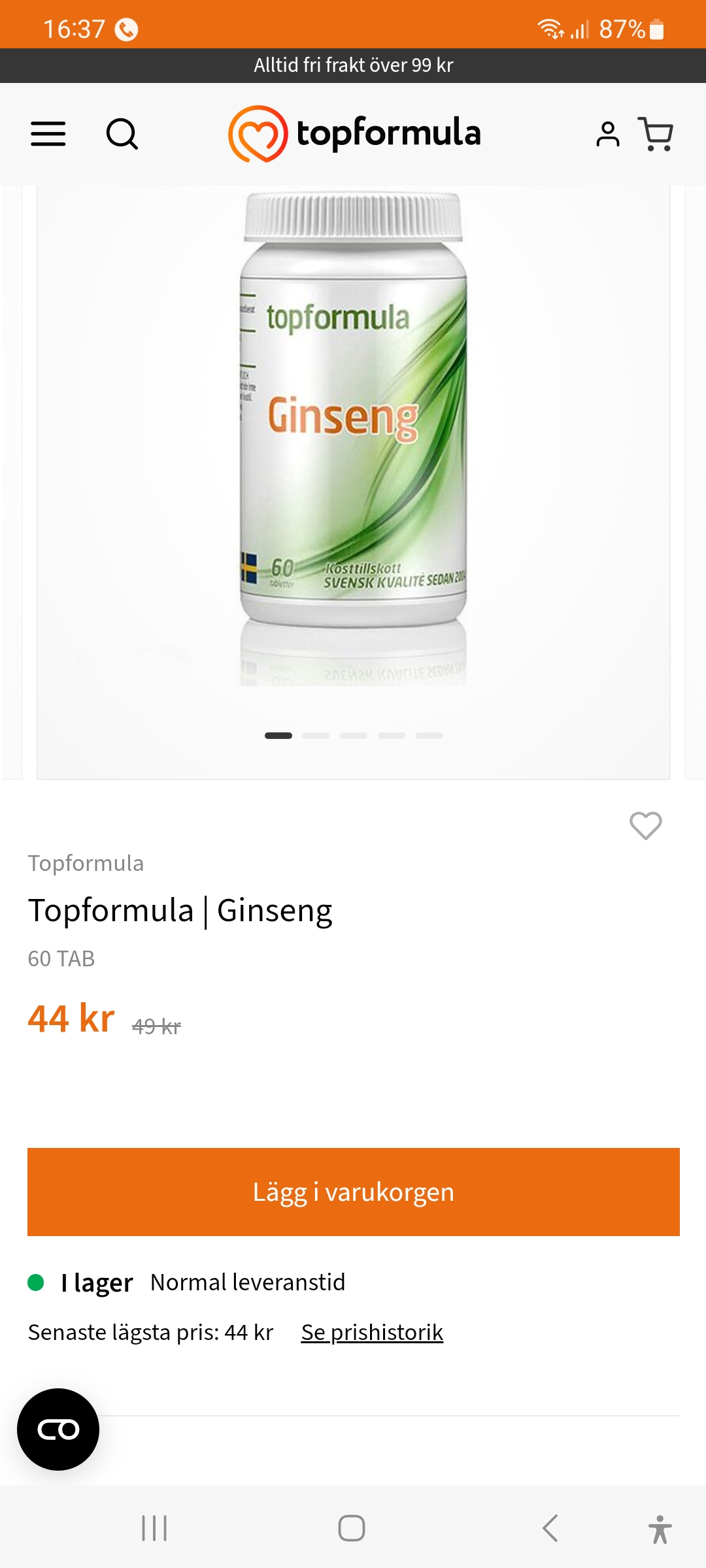
Task: Go to the topformula home logo
Action: [354, 133]
